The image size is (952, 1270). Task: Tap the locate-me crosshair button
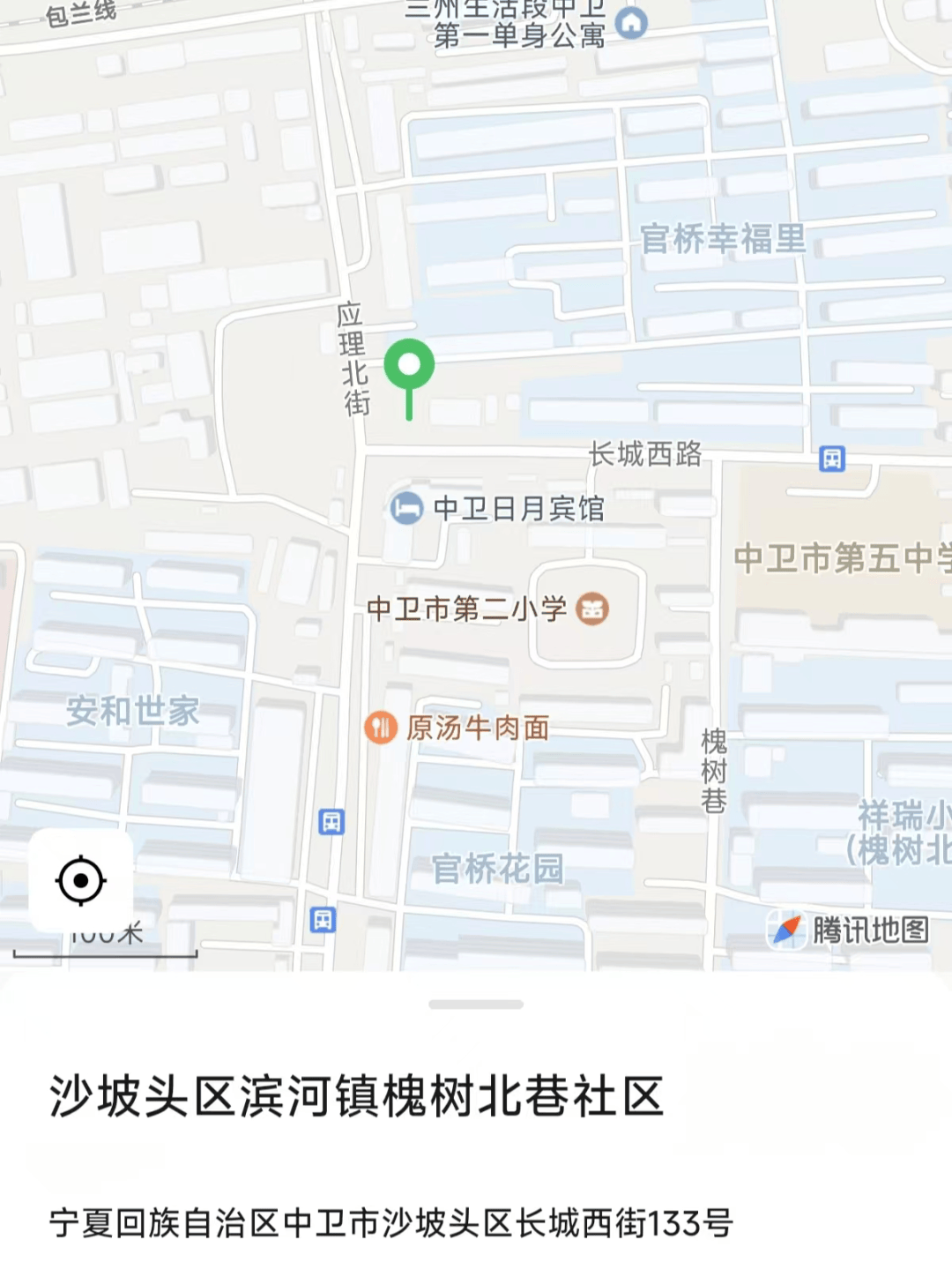tap(79, 879)
